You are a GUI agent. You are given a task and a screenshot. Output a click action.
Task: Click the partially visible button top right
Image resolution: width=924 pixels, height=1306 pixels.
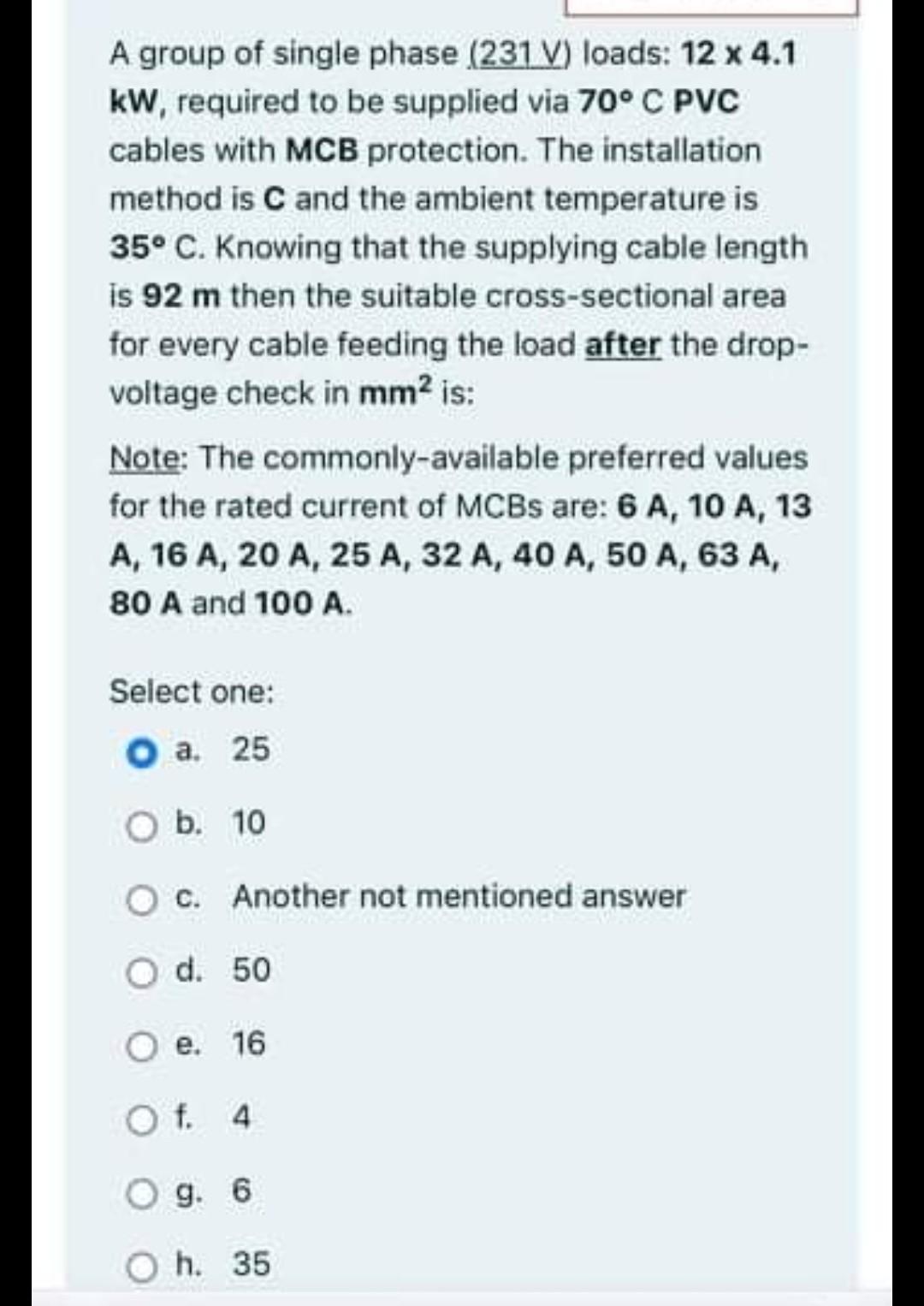pos(714,7)
